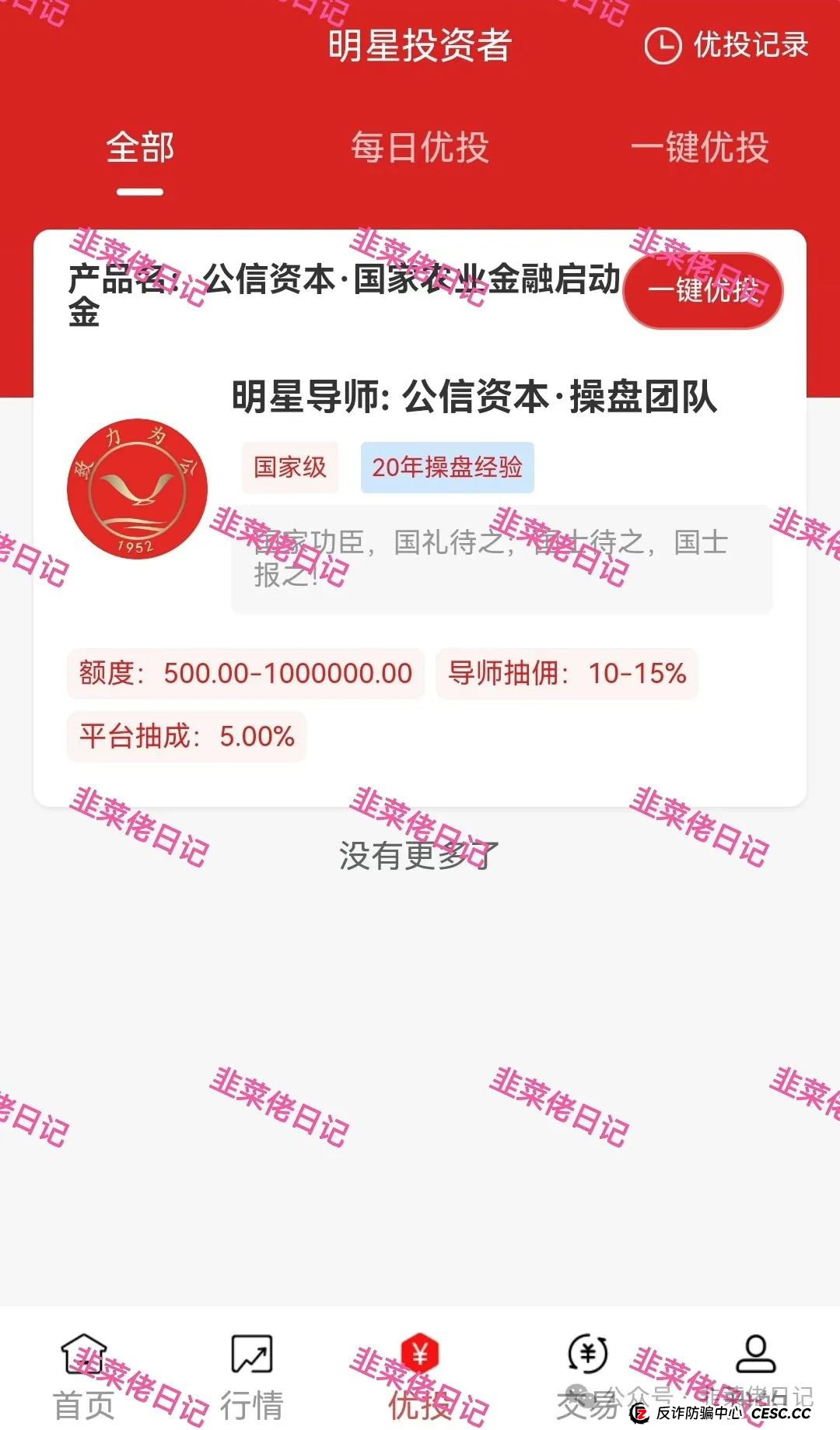Click the 额度 quota chip
The width and height of the screenshot is (840, 1430).
coord(245,674)
